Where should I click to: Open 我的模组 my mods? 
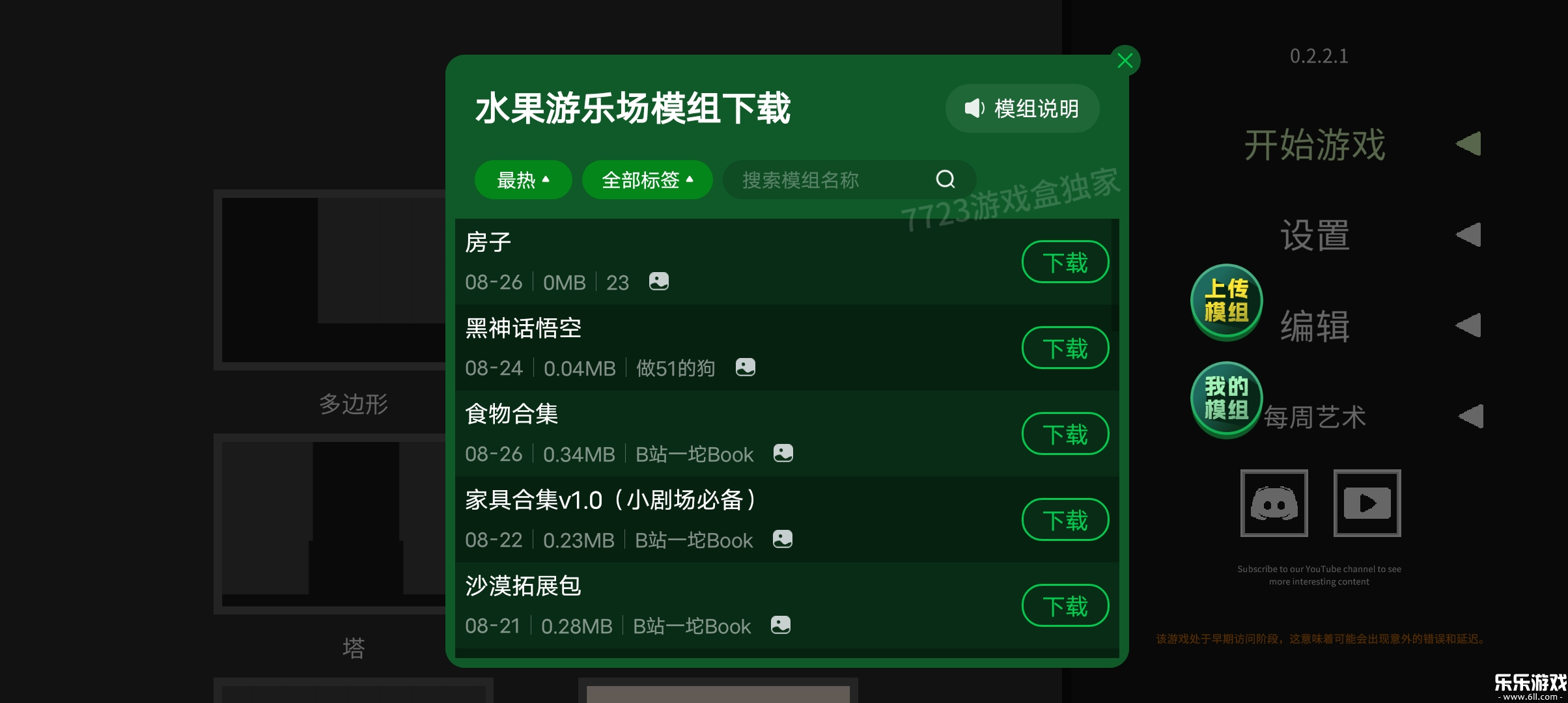tap(1226, 398)
